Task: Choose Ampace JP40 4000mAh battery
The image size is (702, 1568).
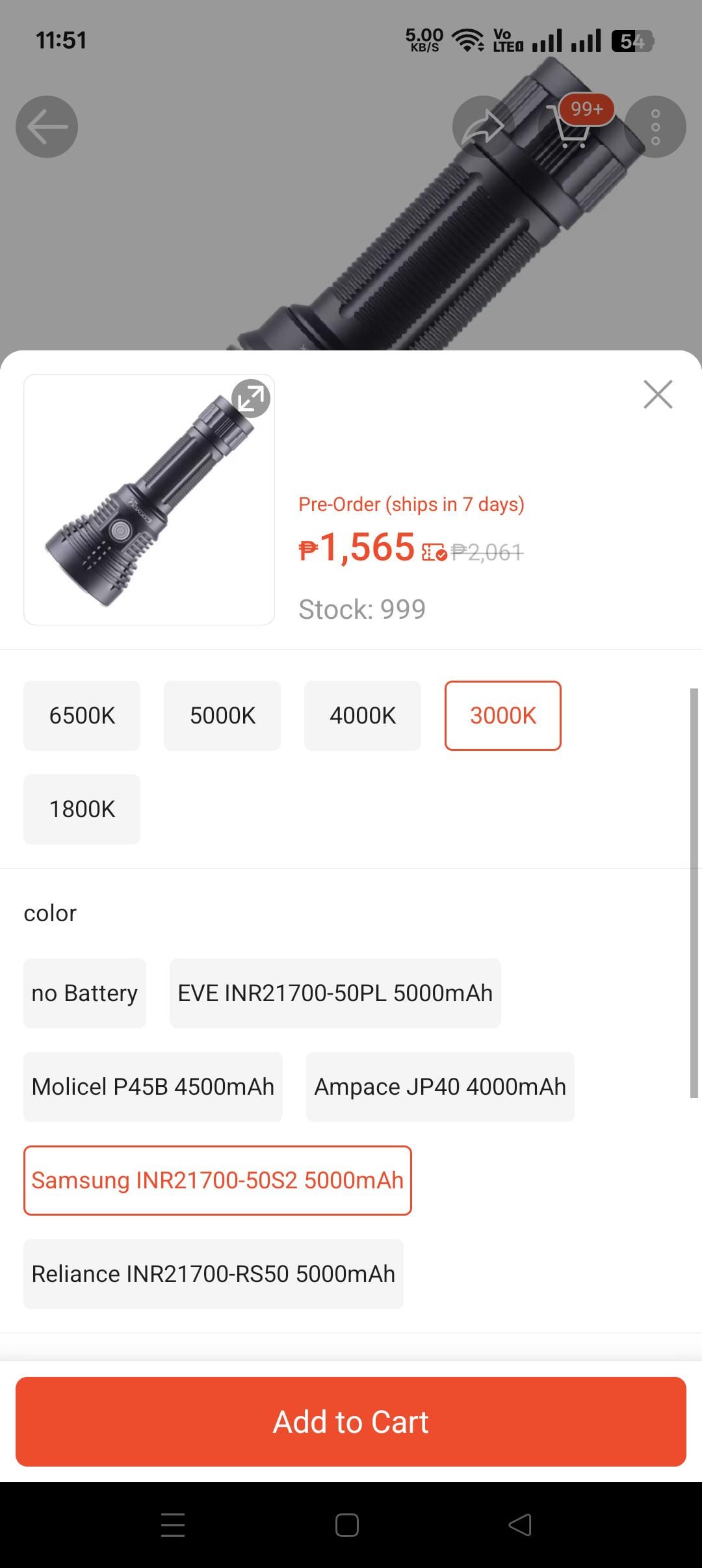Action: click(x=440, y=1087)
